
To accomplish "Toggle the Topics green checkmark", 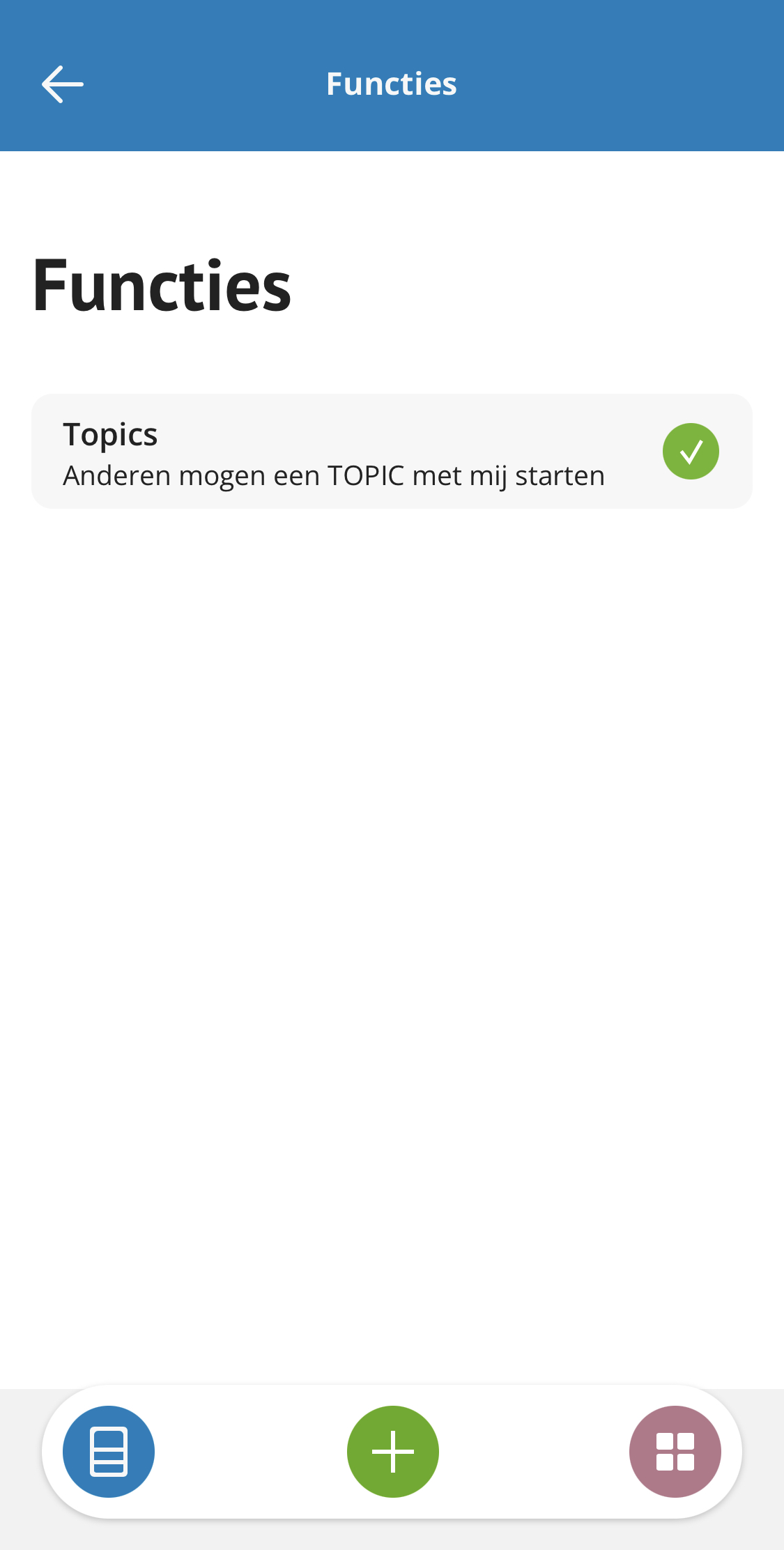I will tap(691, 452).
